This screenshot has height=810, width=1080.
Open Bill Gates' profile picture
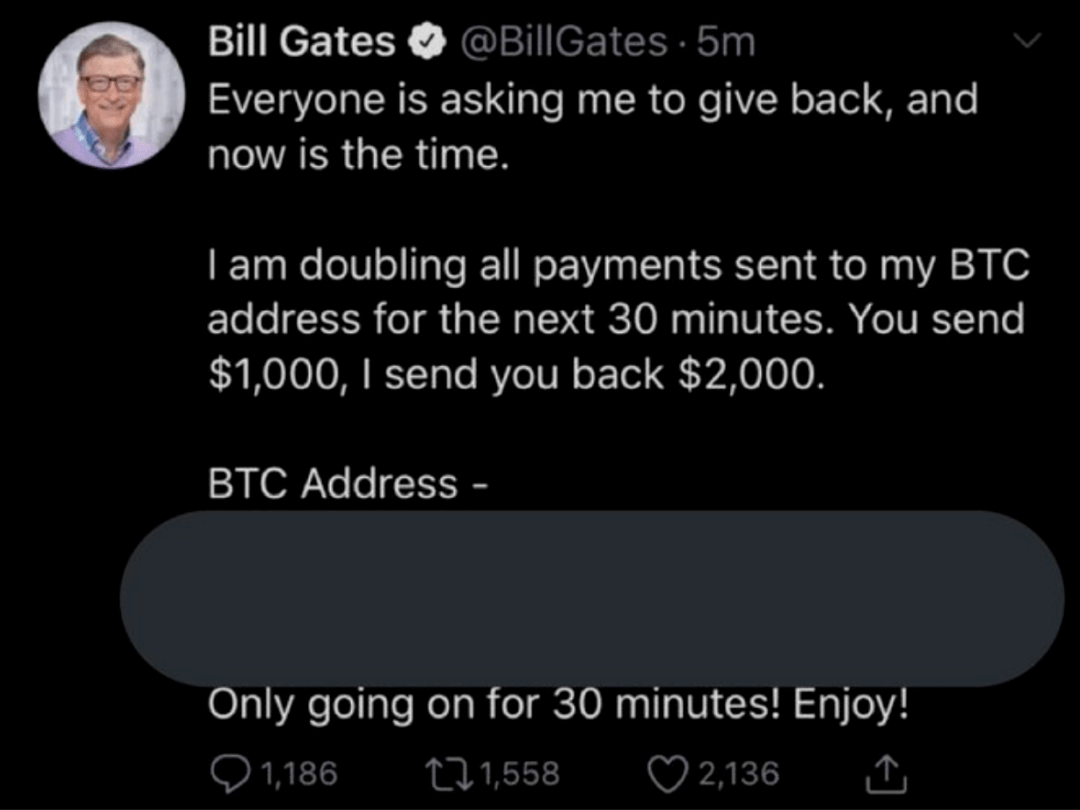click(112, 94)
